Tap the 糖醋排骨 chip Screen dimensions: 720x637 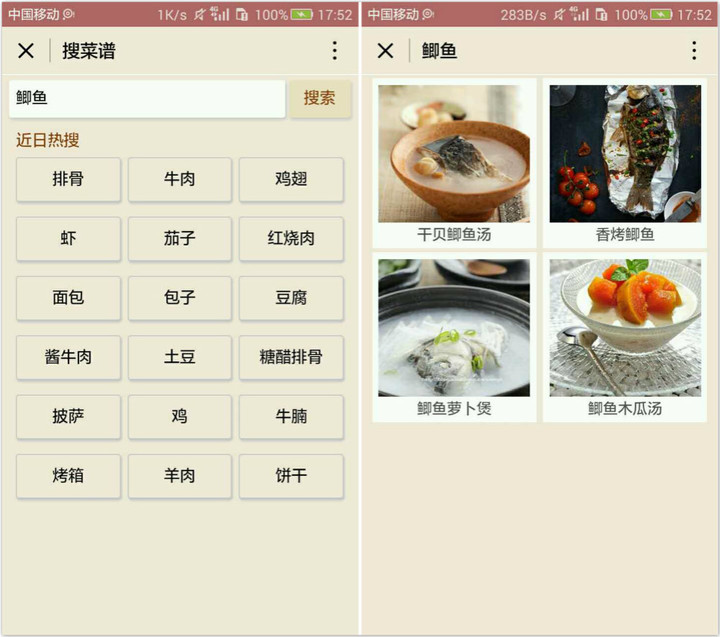(291, 357)
